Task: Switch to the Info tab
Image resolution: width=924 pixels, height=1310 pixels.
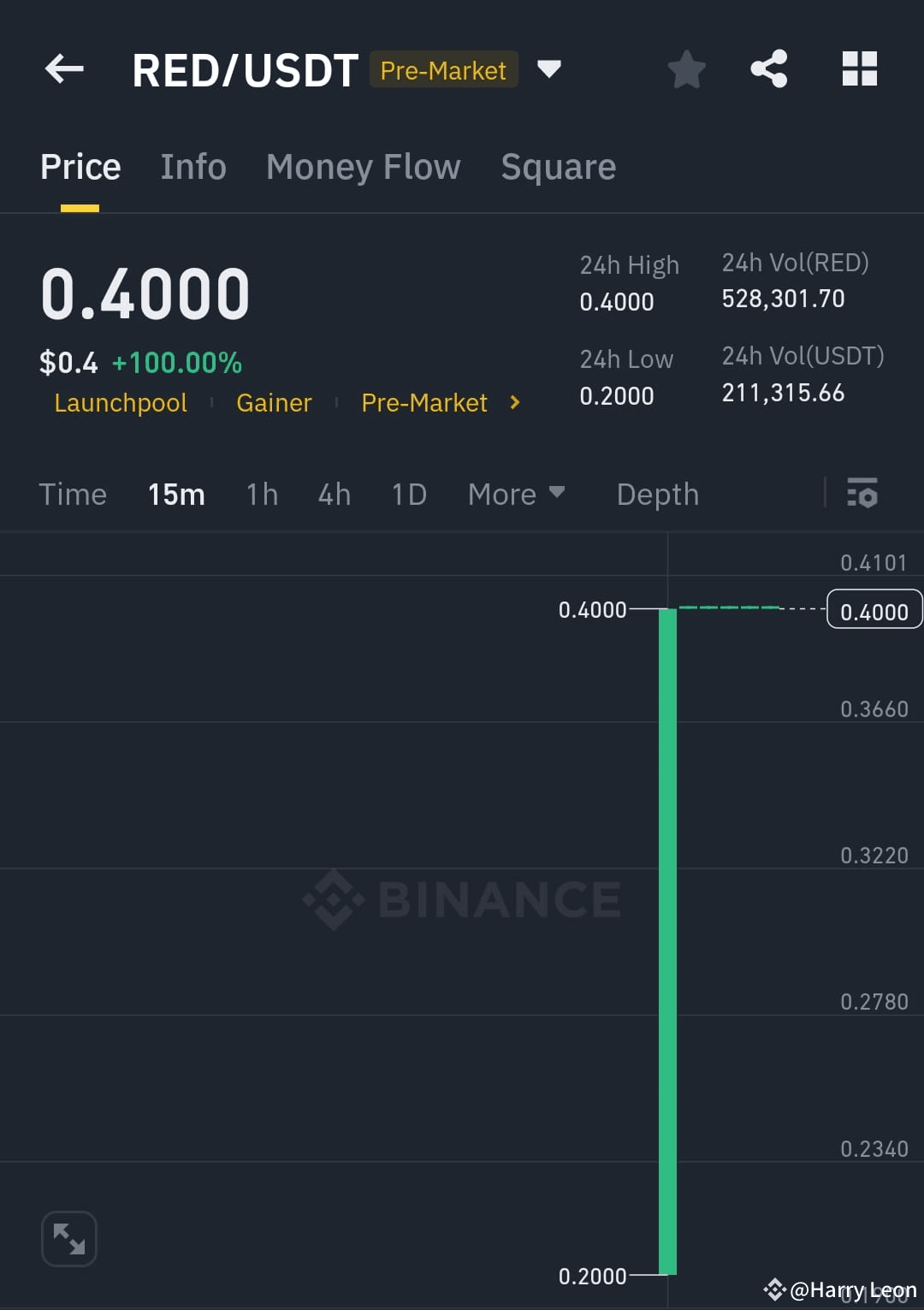Action: (192, 166)
